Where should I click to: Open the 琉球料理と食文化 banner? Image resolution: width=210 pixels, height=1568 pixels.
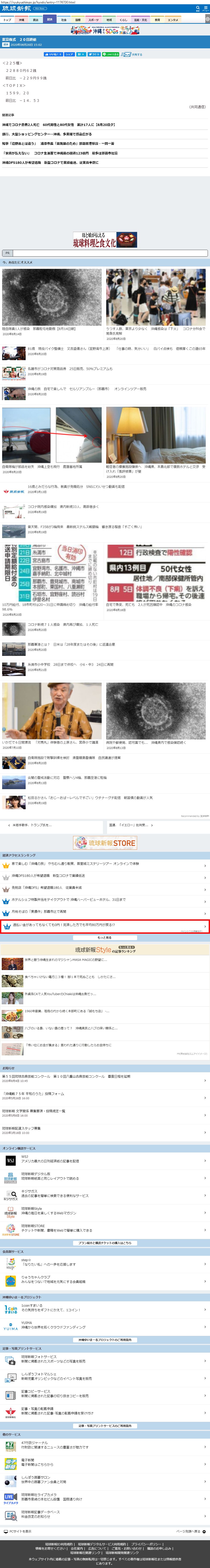pyautogui.click(x=105, y=239)
